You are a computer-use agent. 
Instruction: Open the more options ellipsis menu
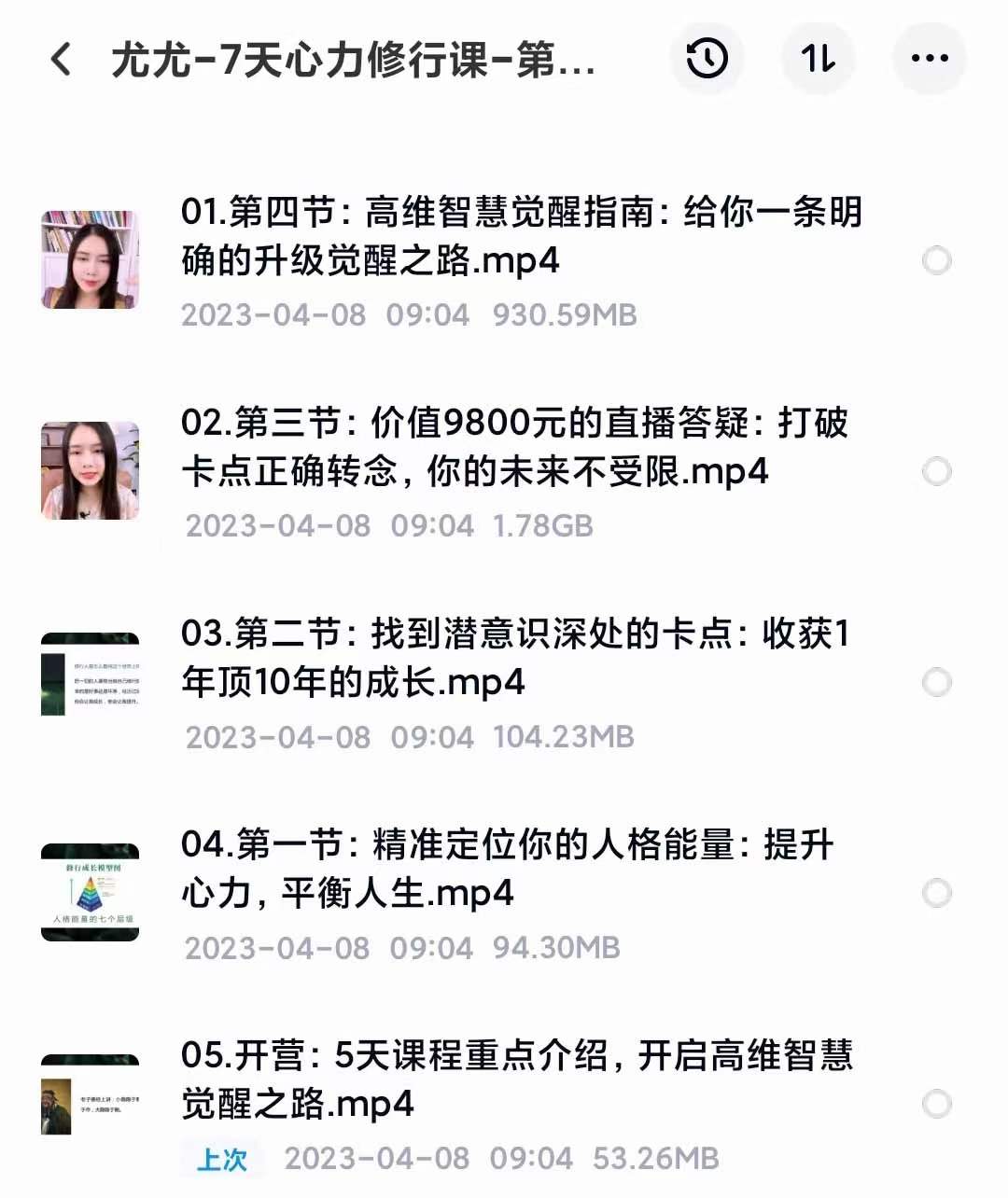click(930, 59)
